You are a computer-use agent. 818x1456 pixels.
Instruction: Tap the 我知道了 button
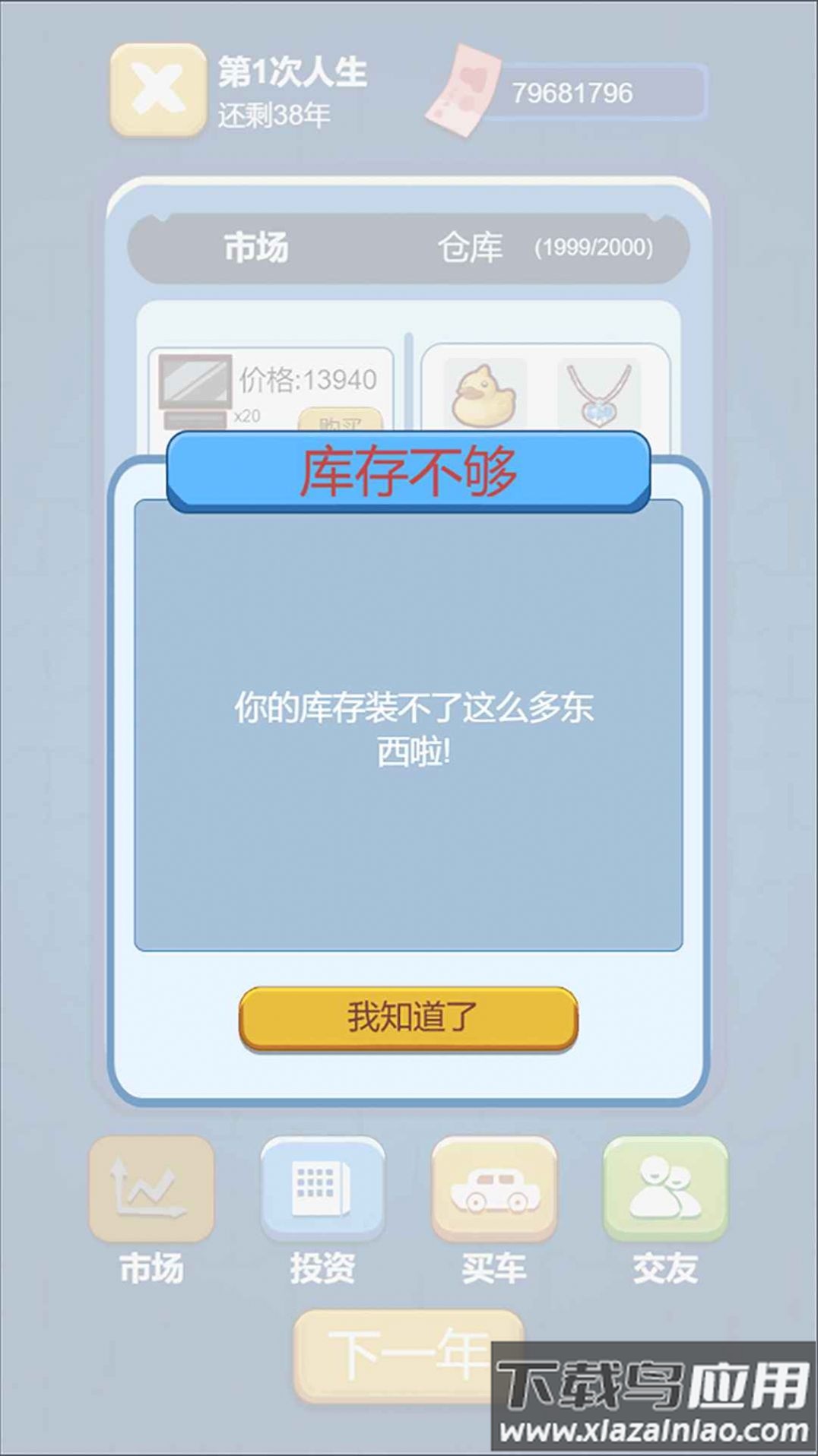(409, 1018)
